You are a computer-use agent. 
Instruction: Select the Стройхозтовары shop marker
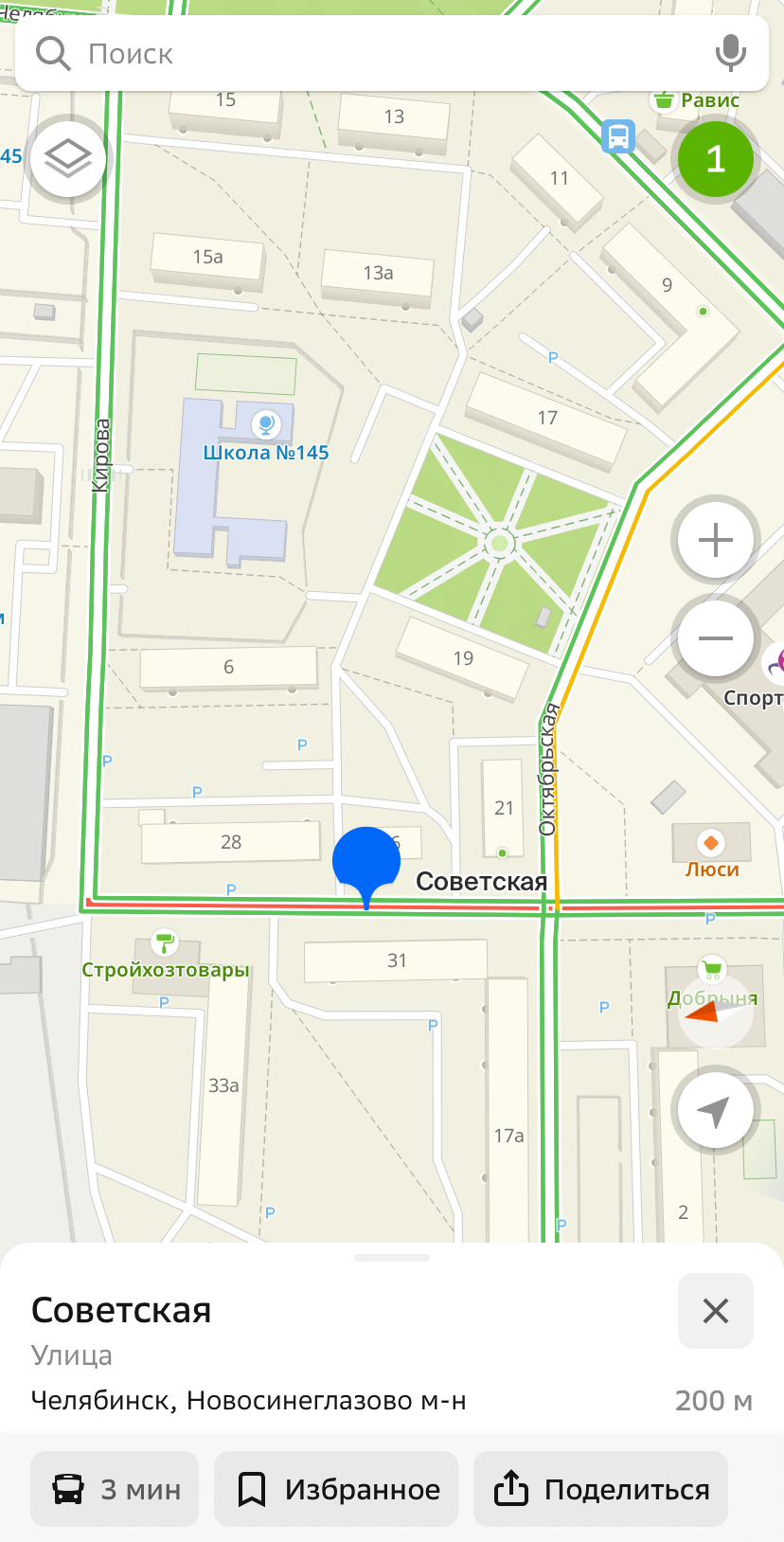click(165, 942)
